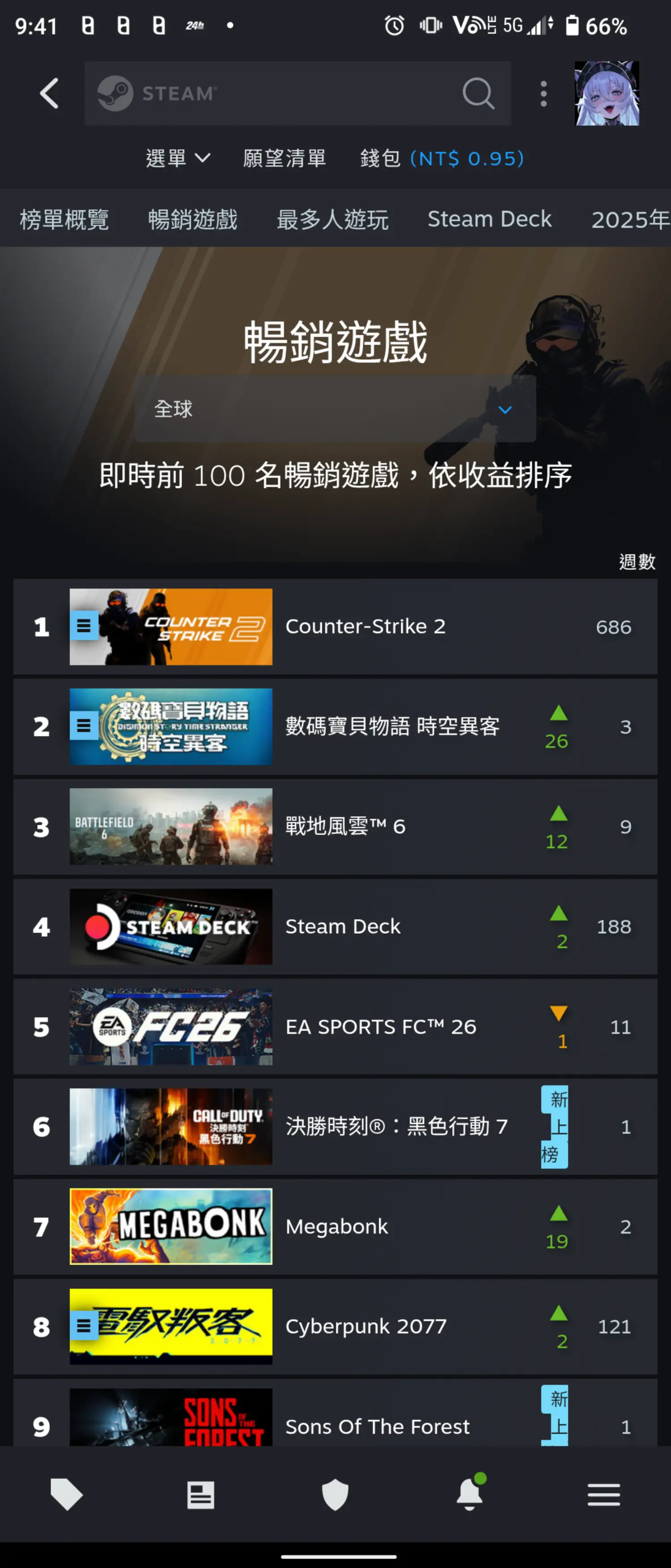
Task: Open the store tag tab
Action: [66, 1494]
